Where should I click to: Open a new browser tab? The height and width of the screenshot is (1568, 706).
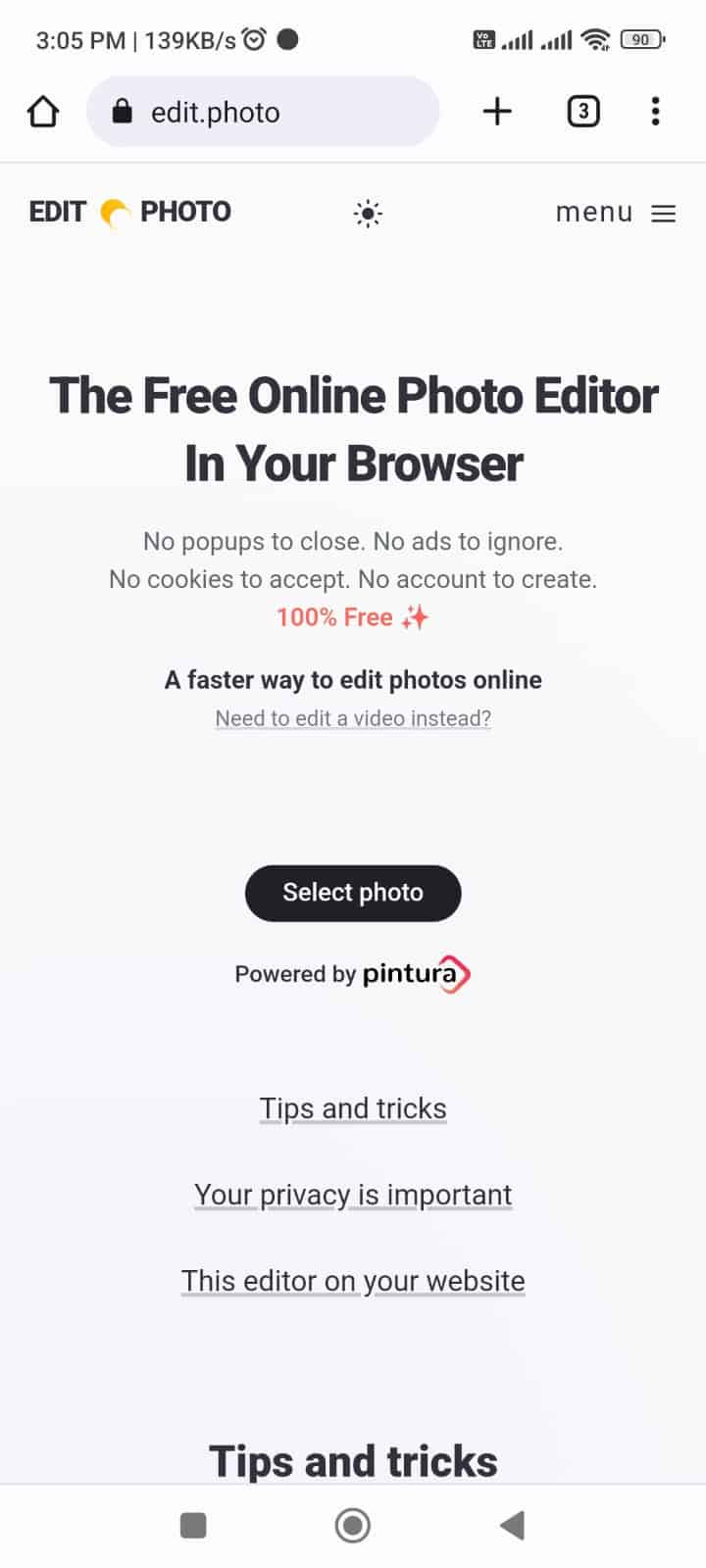tap(497, 112)
